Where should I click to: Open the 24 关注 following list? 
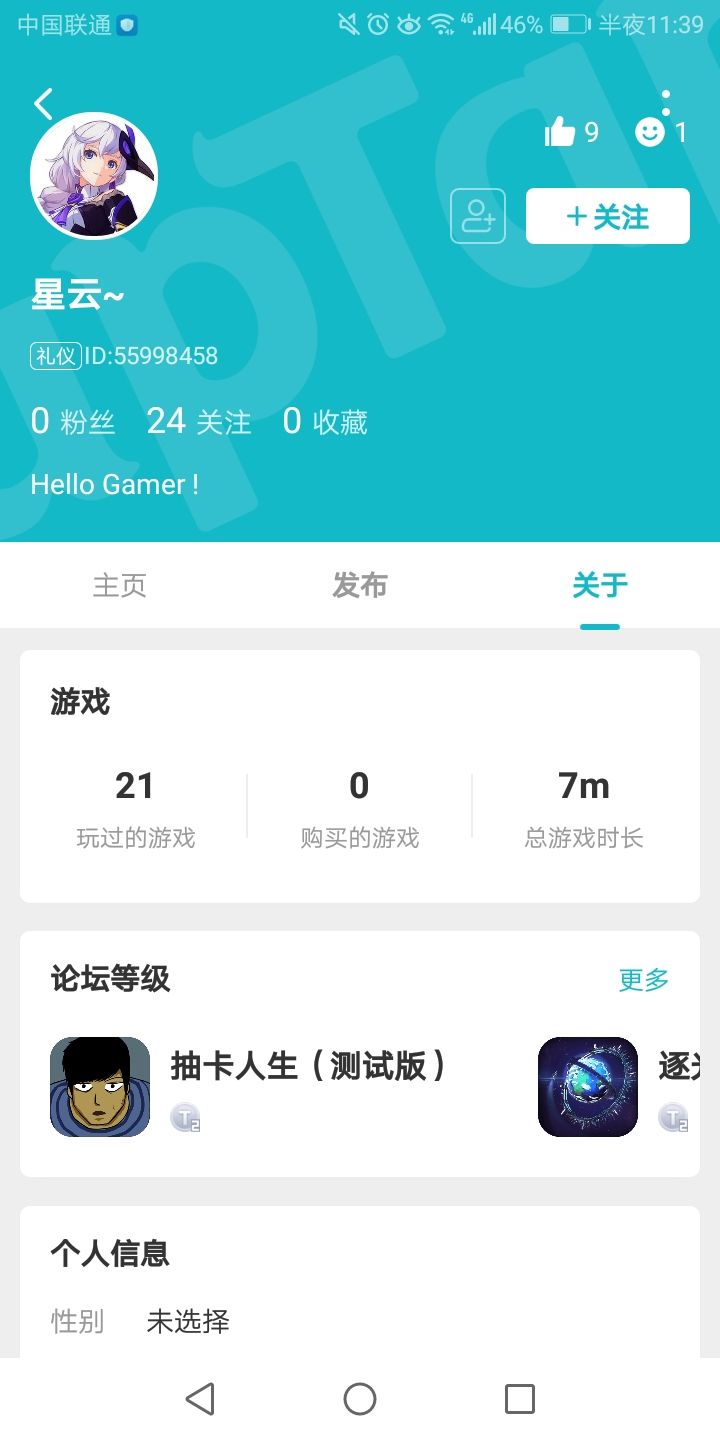(x=195, y=420)
